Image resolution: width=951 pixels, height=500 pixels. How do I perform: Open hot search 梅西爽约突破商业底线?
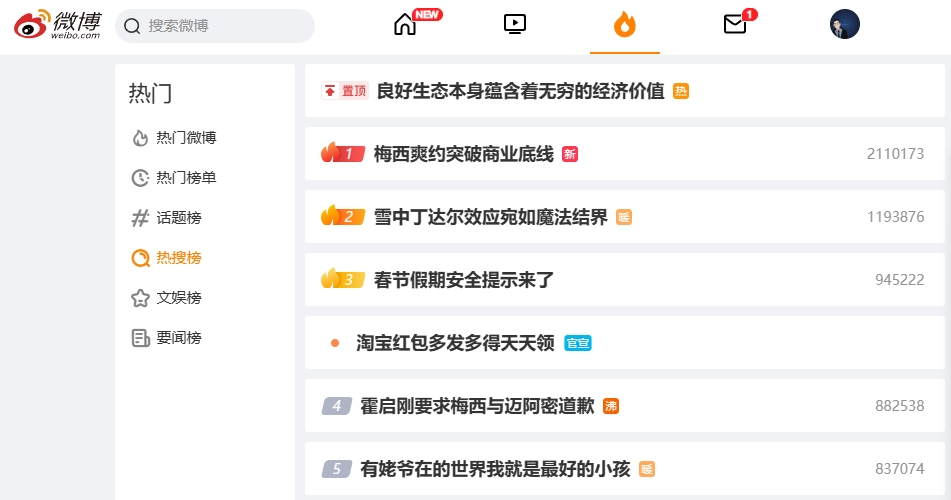click(463, 154)
